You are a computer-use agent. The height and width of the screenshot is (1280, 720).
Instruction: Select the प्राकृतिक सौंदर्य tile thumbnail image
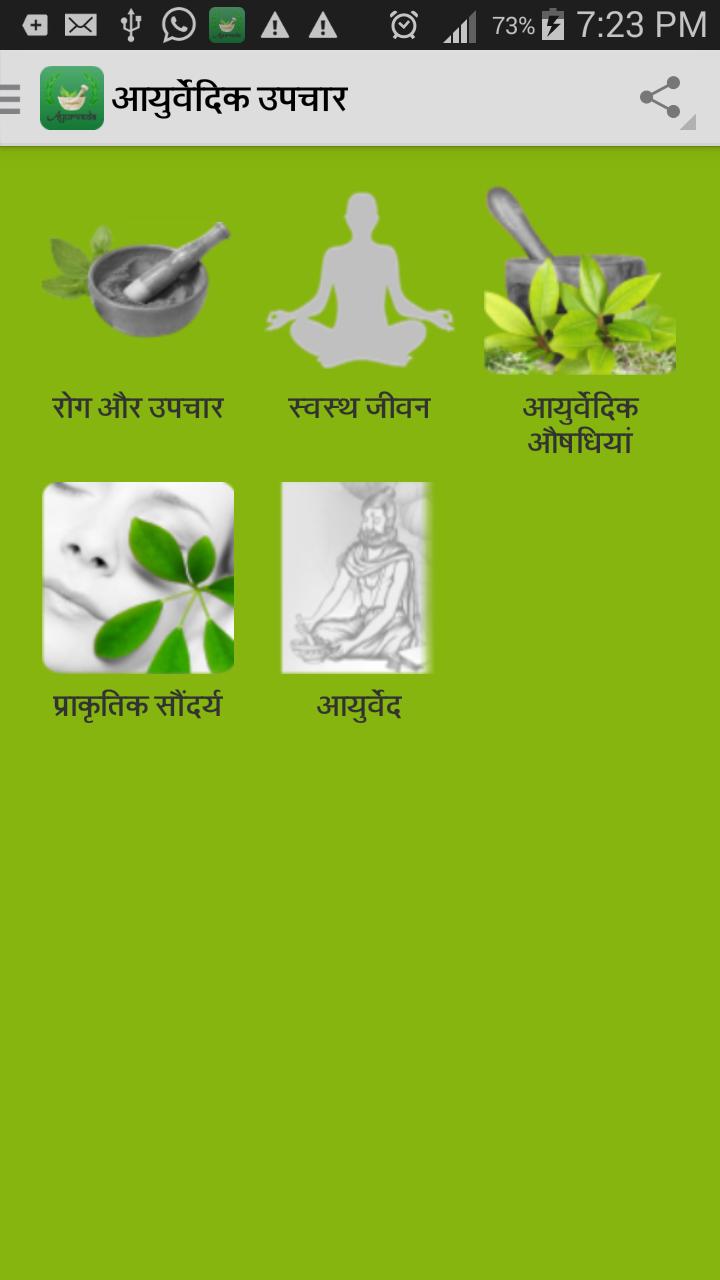138,577
